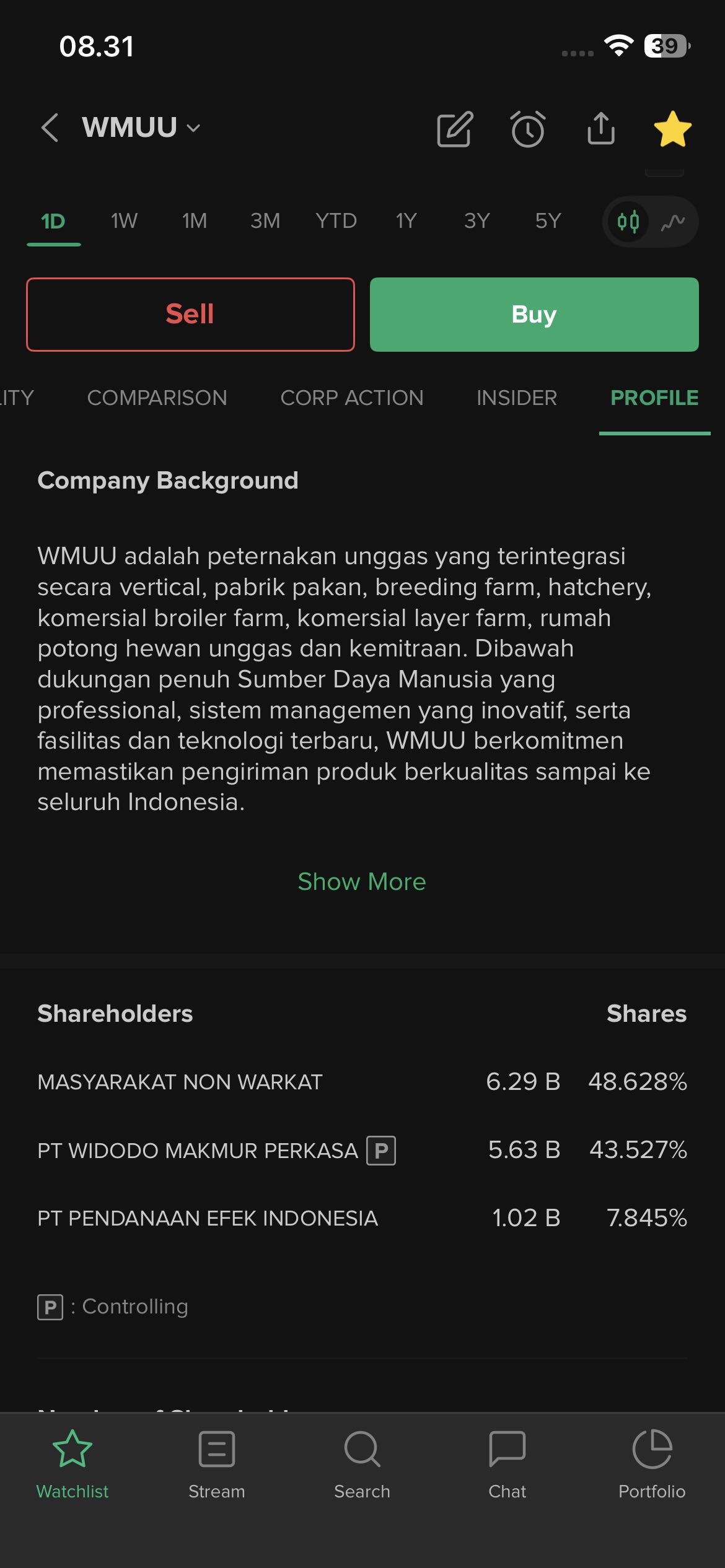Share the WMUU stock page
725x1568 pixels.
point(600,129)
